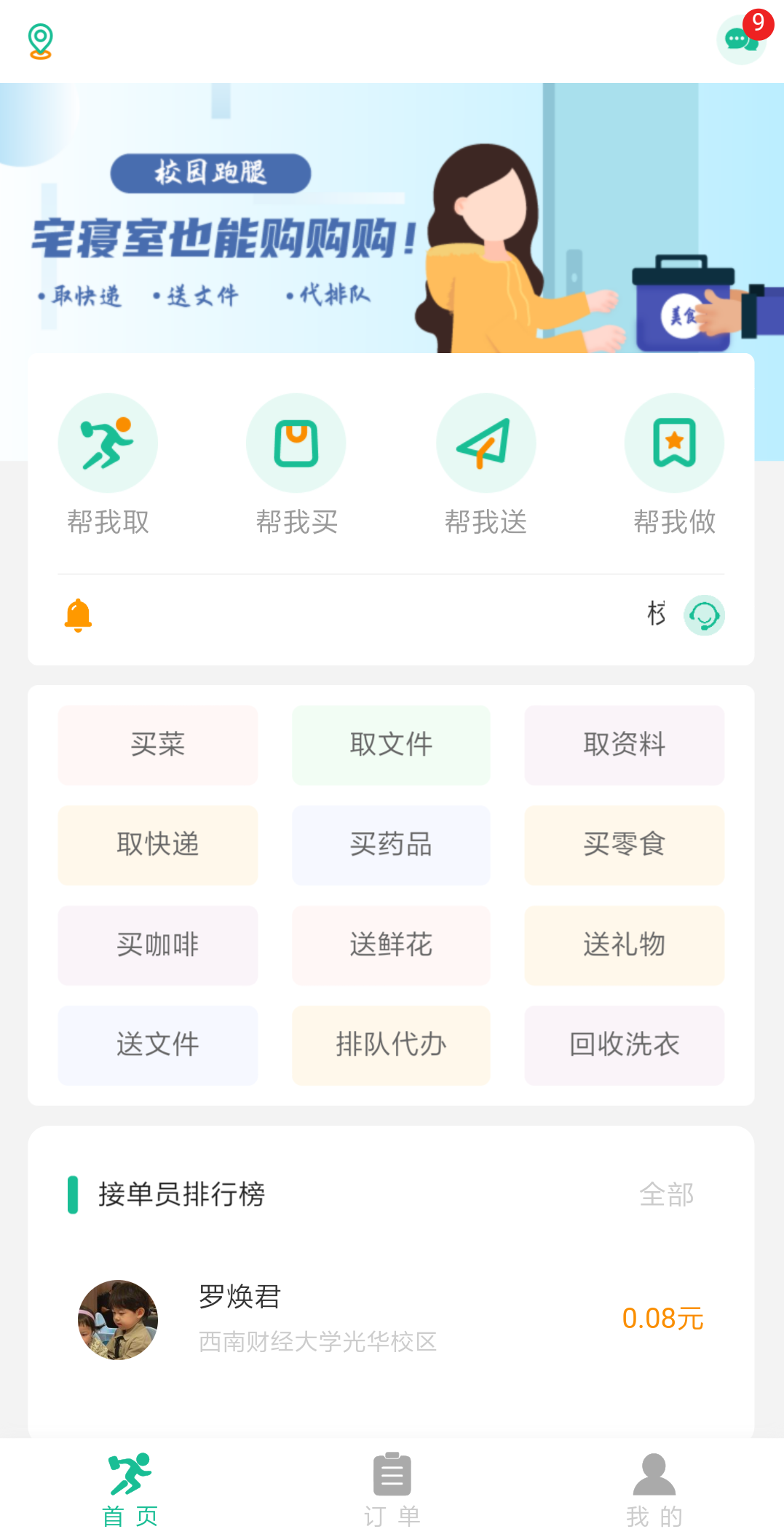This screenshot has height=1537, width=784.
Task: Open 罗焕君's ranking entry
Action: 391,1319
